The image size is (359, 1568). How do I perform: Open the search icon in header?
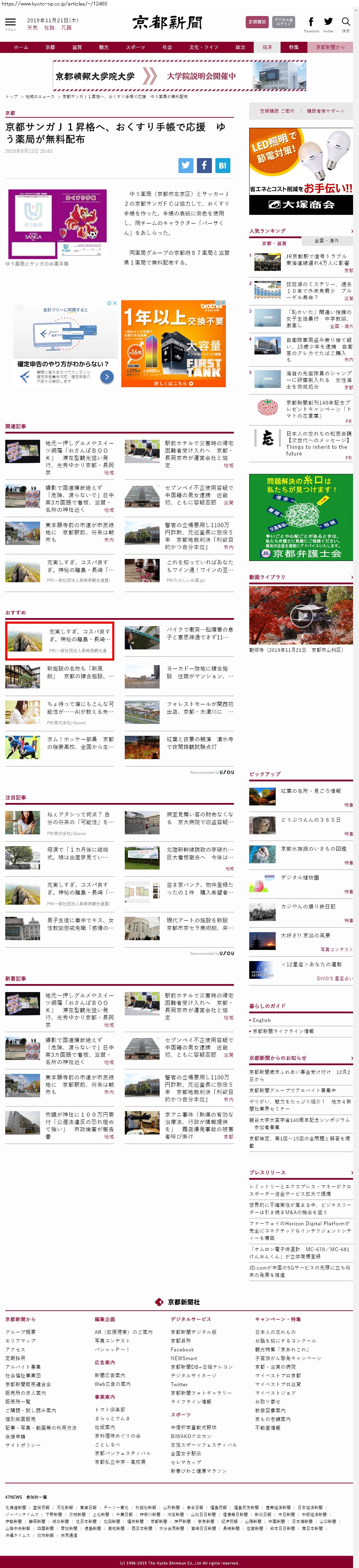(346, 23)
